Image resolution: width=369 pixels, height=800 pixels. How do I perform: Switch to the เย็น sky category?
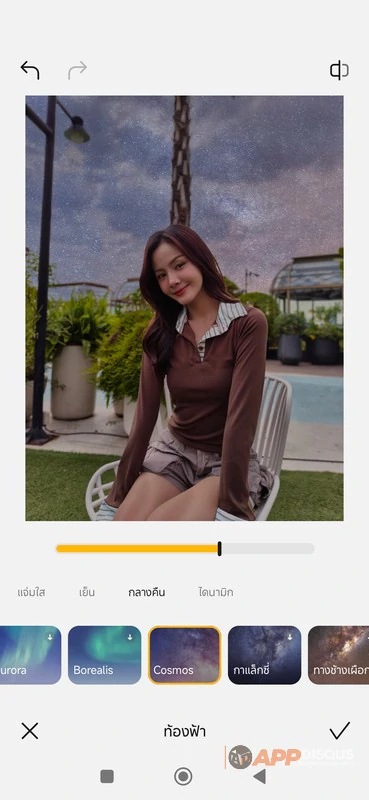(x=87, y=592)
